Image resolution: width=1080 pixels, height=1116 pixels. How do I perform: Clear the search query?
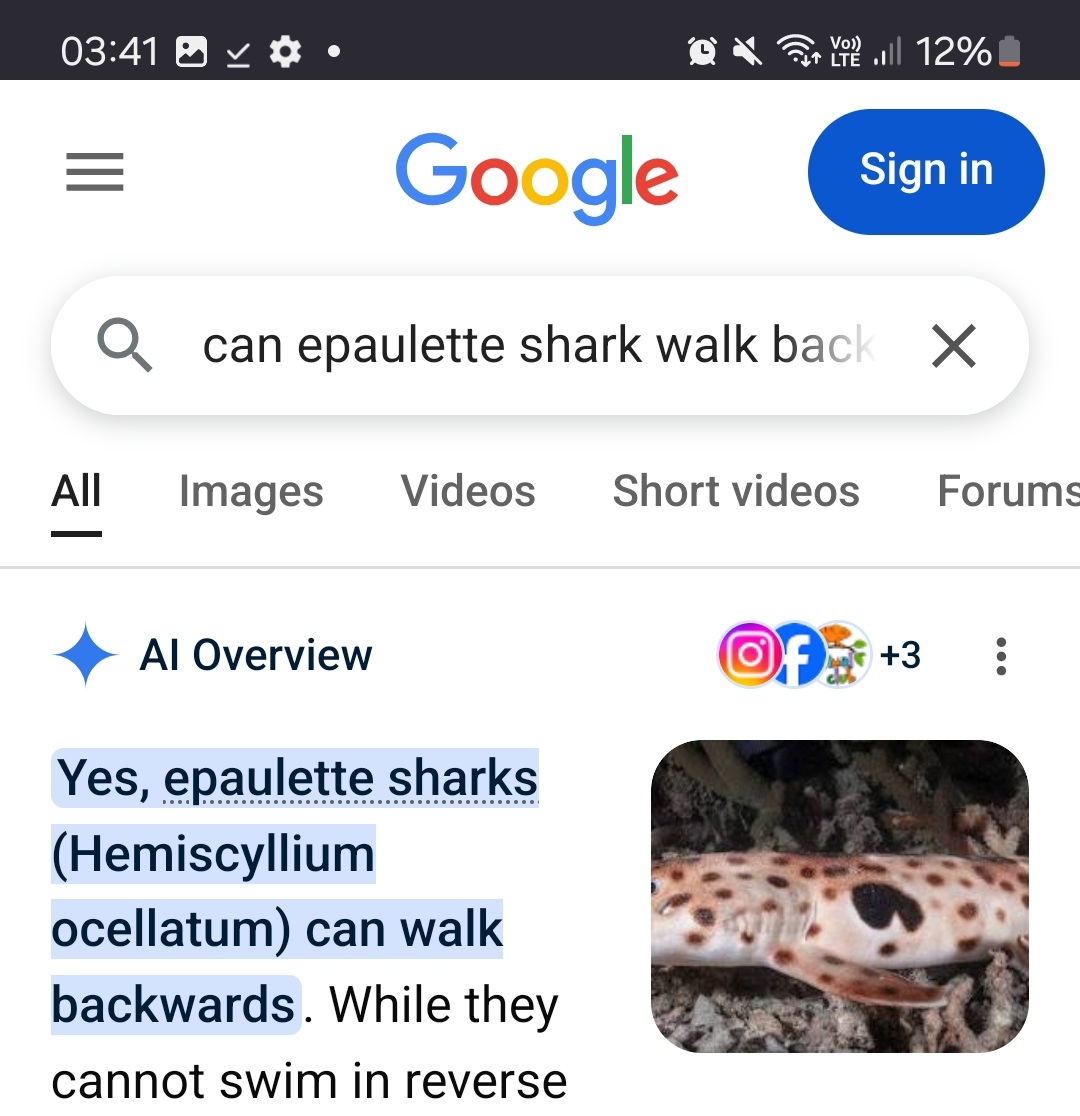(953, 347)
